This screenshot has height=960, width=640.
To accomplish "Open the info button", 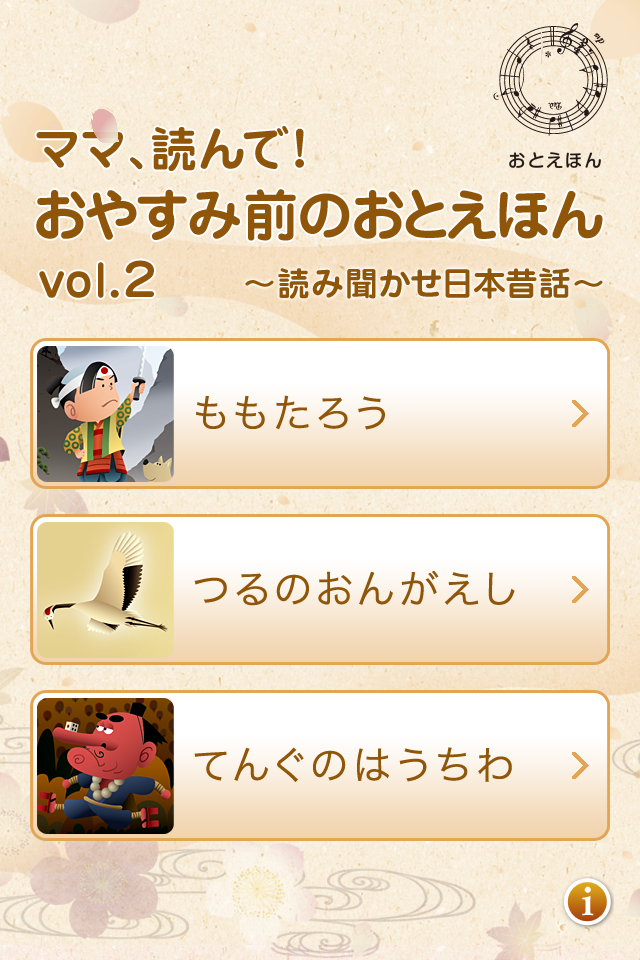I will coord(587,902).
